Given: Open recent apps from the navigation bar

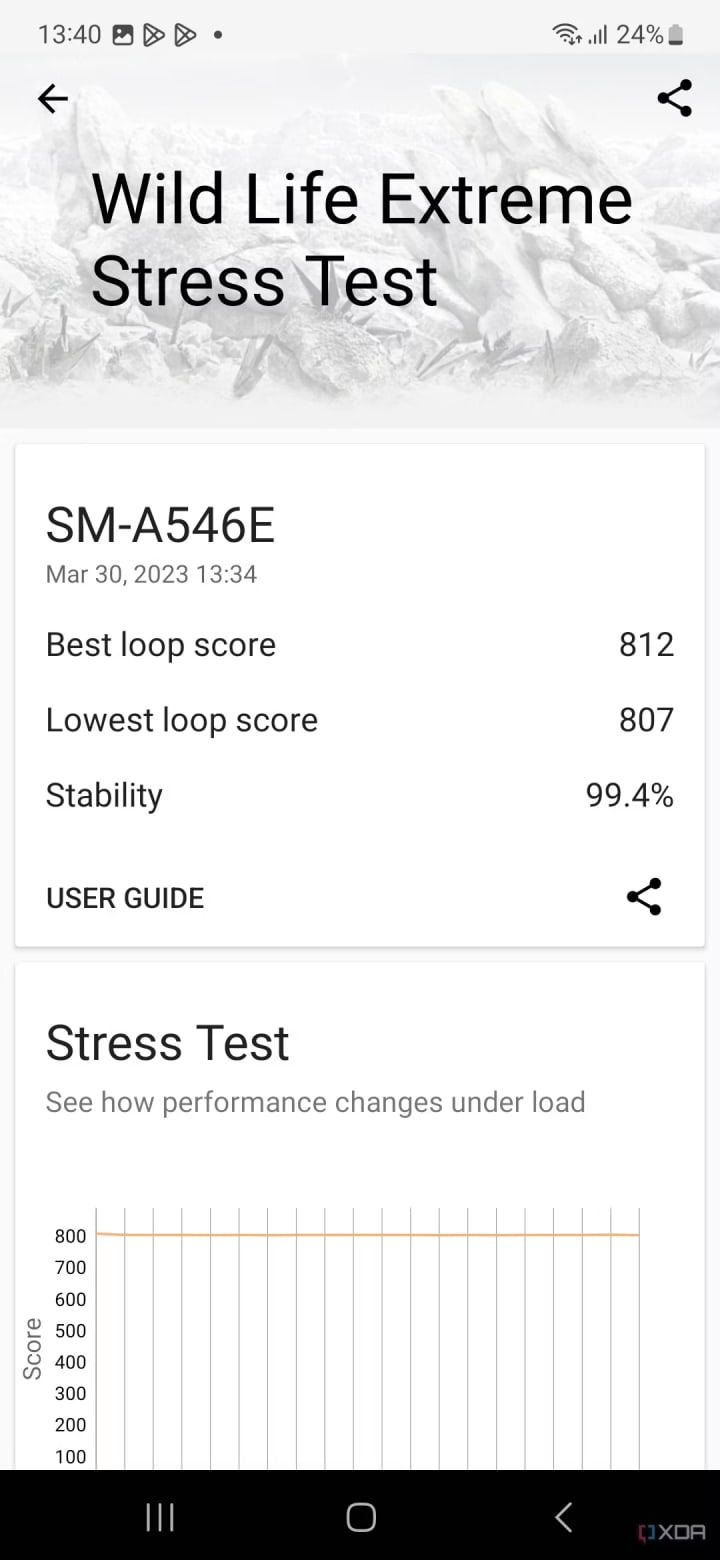Looking at the screenshot, I should tap(160, 1517).
